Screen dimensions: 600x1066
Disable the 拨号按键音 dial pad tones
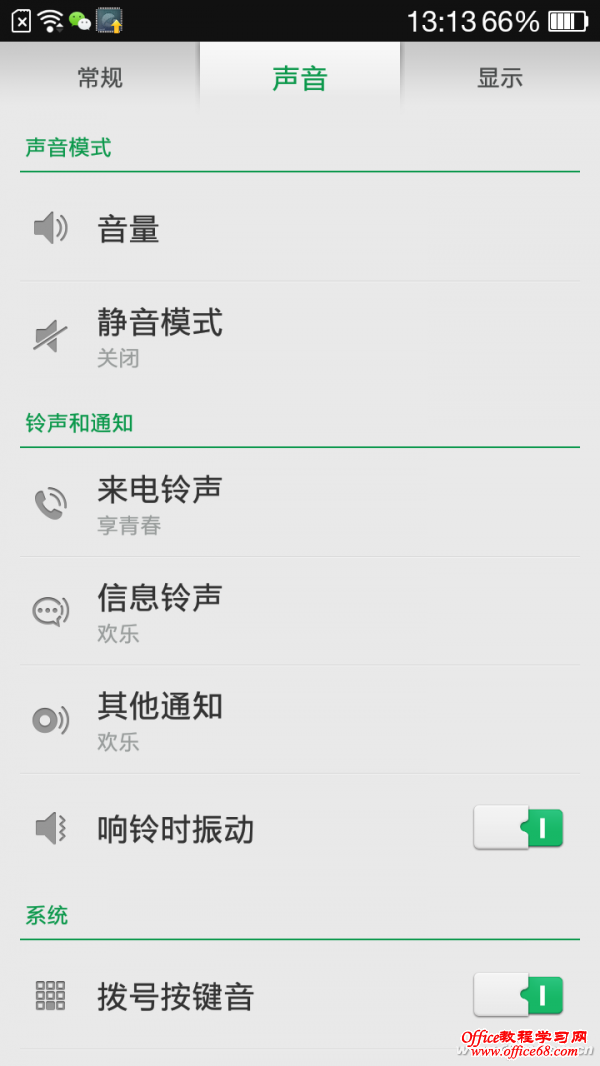pyautogui.click(x=518, y=996)
